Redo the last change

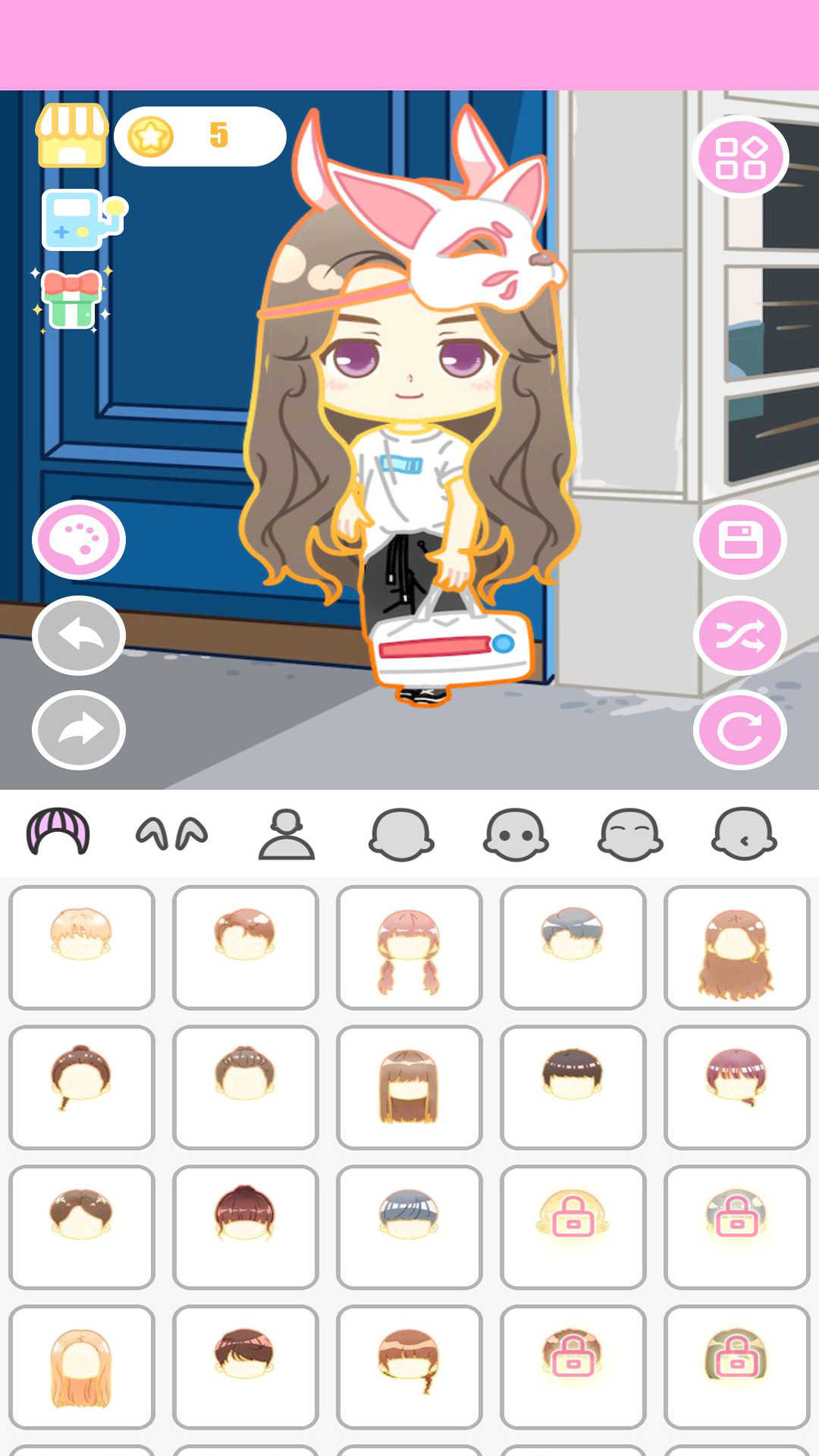[x=78, y=730]
